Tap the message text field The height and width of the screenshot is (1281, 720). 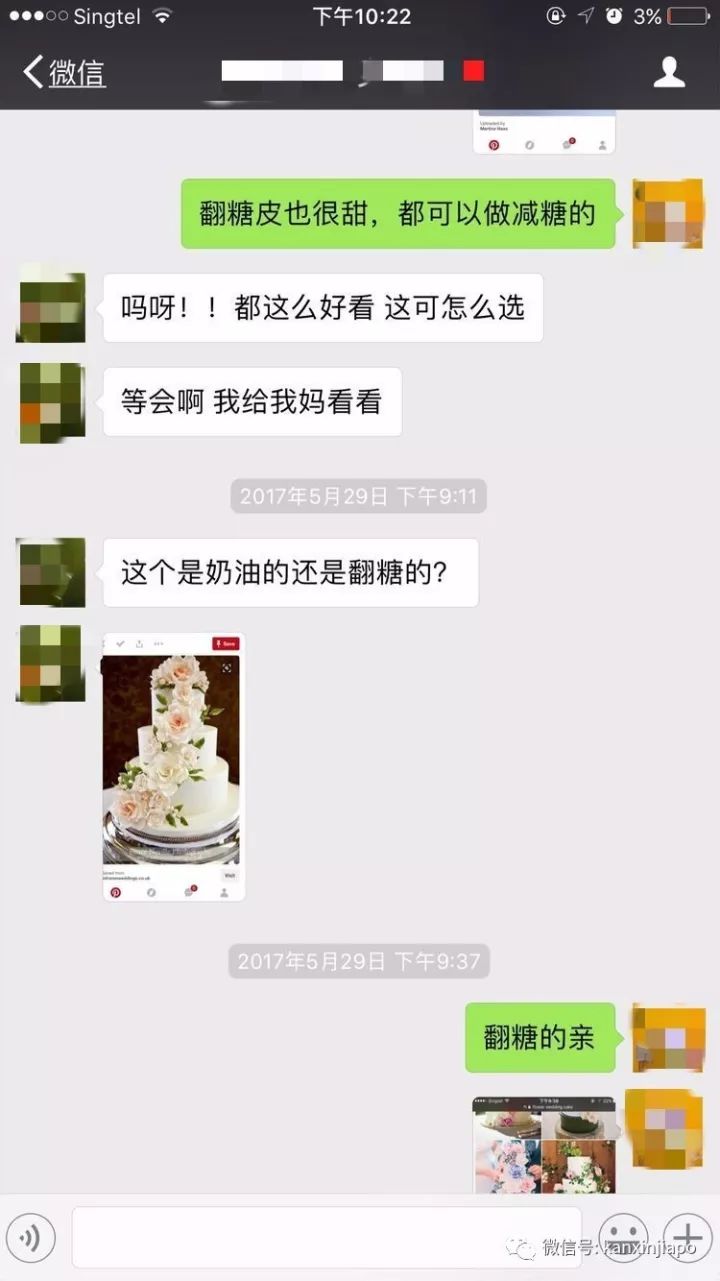(326, 1238)
